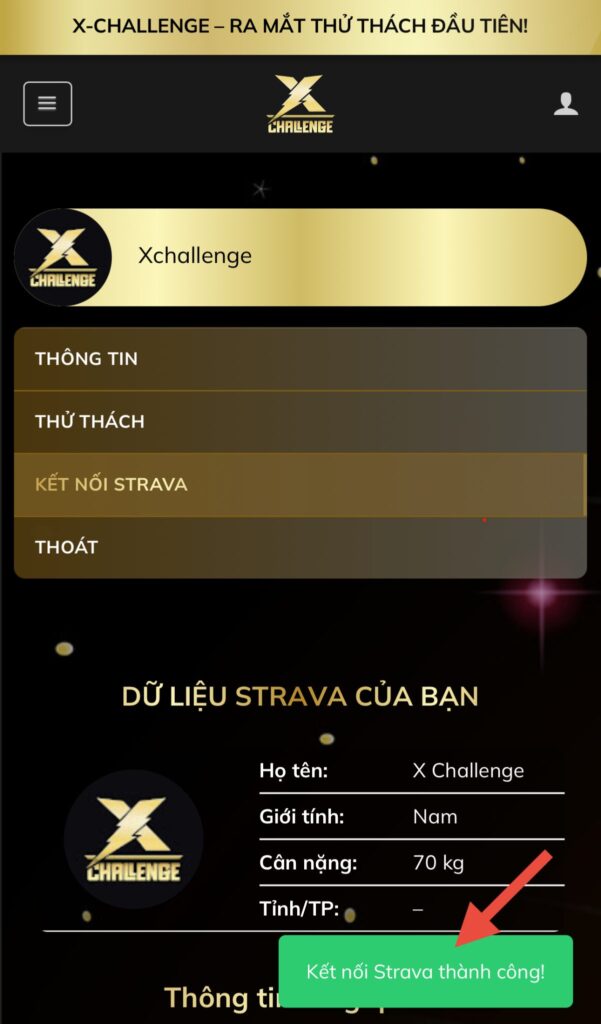Go to X Challenge home via header logo
Image resolution: width=601 pixels, height=1024 pixels.
(300, 104)
